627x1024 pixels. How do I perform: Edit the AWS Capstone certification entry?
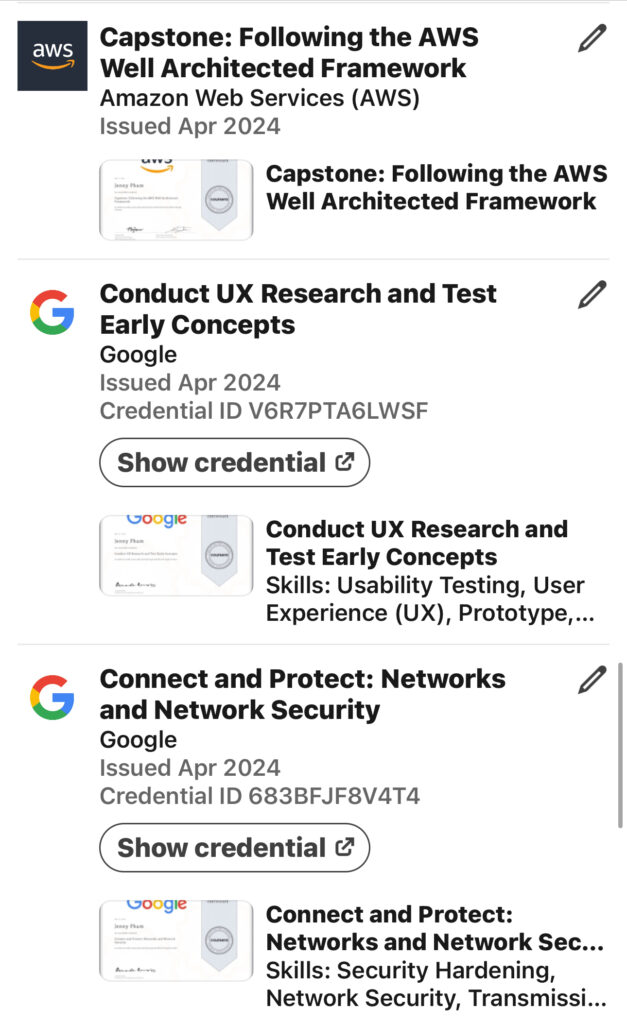click(592, 38)
